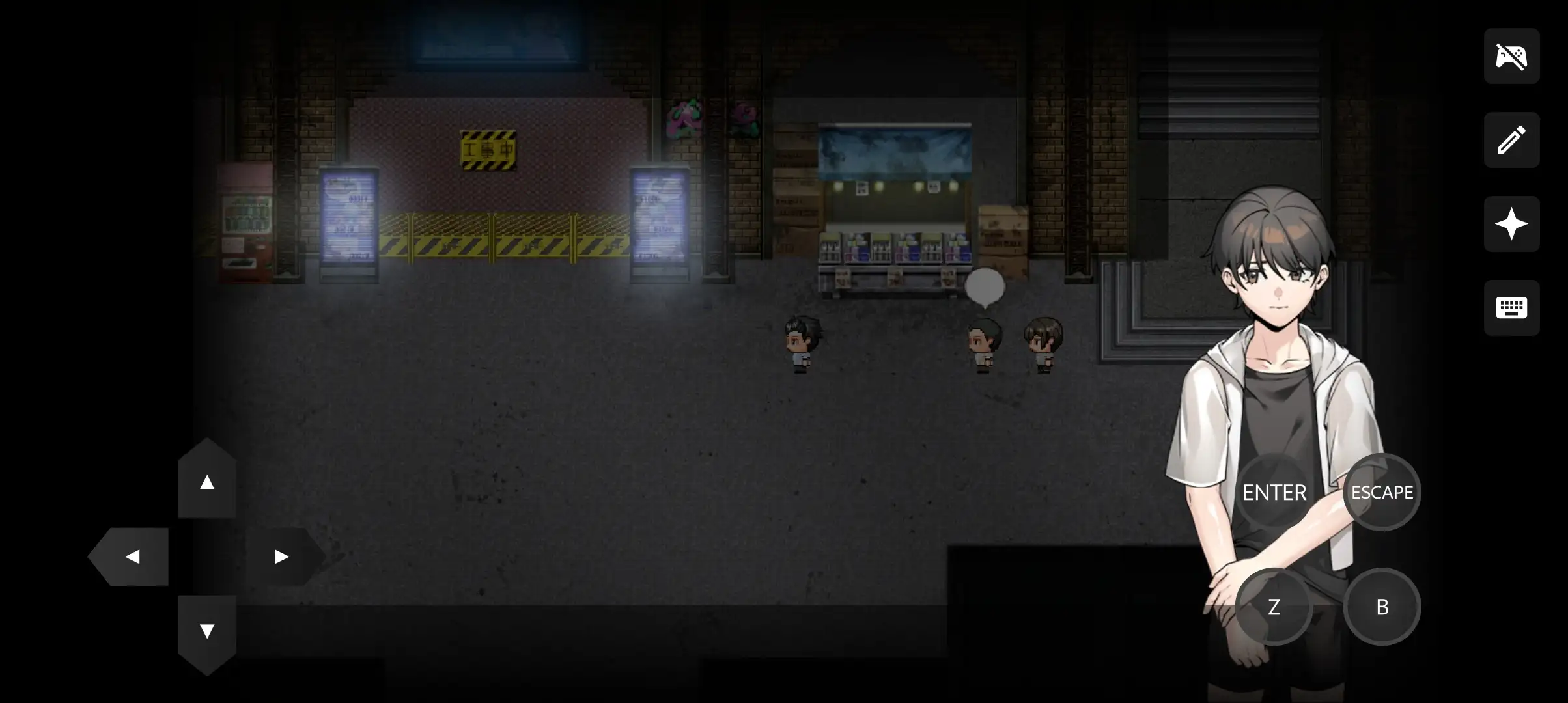1568x703 pixels.
Task: Hit the ENTER virtual button
Action: pos(1274,493)
